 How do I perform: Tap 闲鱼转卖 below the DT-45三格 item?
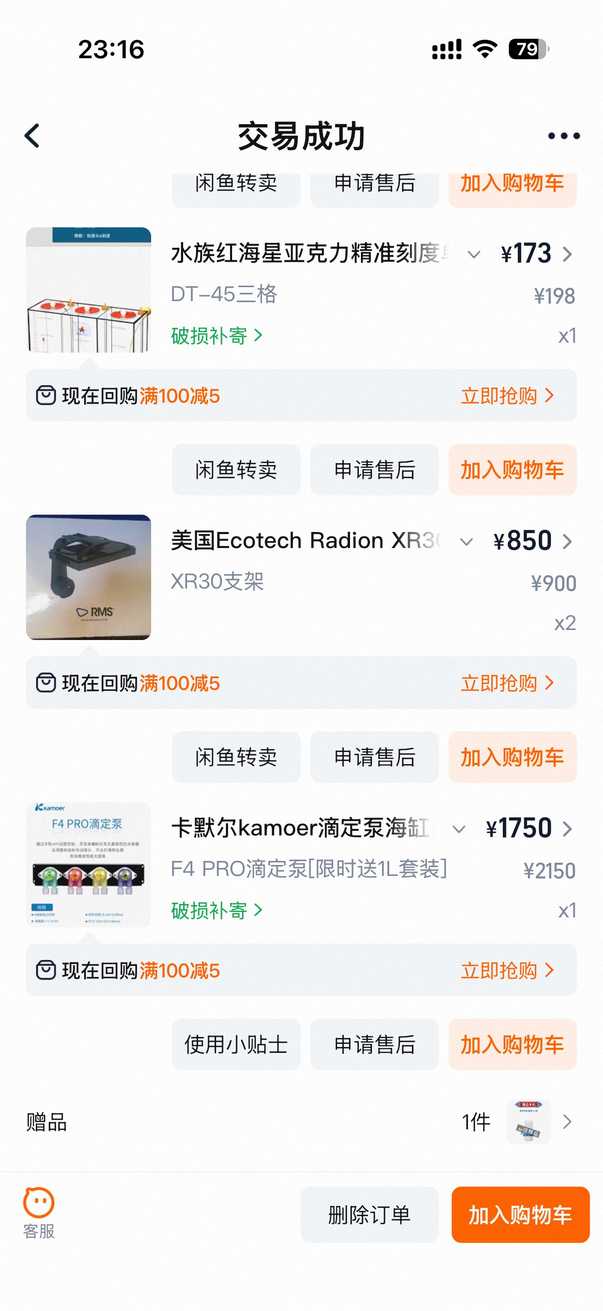click(x=236, y=470)
